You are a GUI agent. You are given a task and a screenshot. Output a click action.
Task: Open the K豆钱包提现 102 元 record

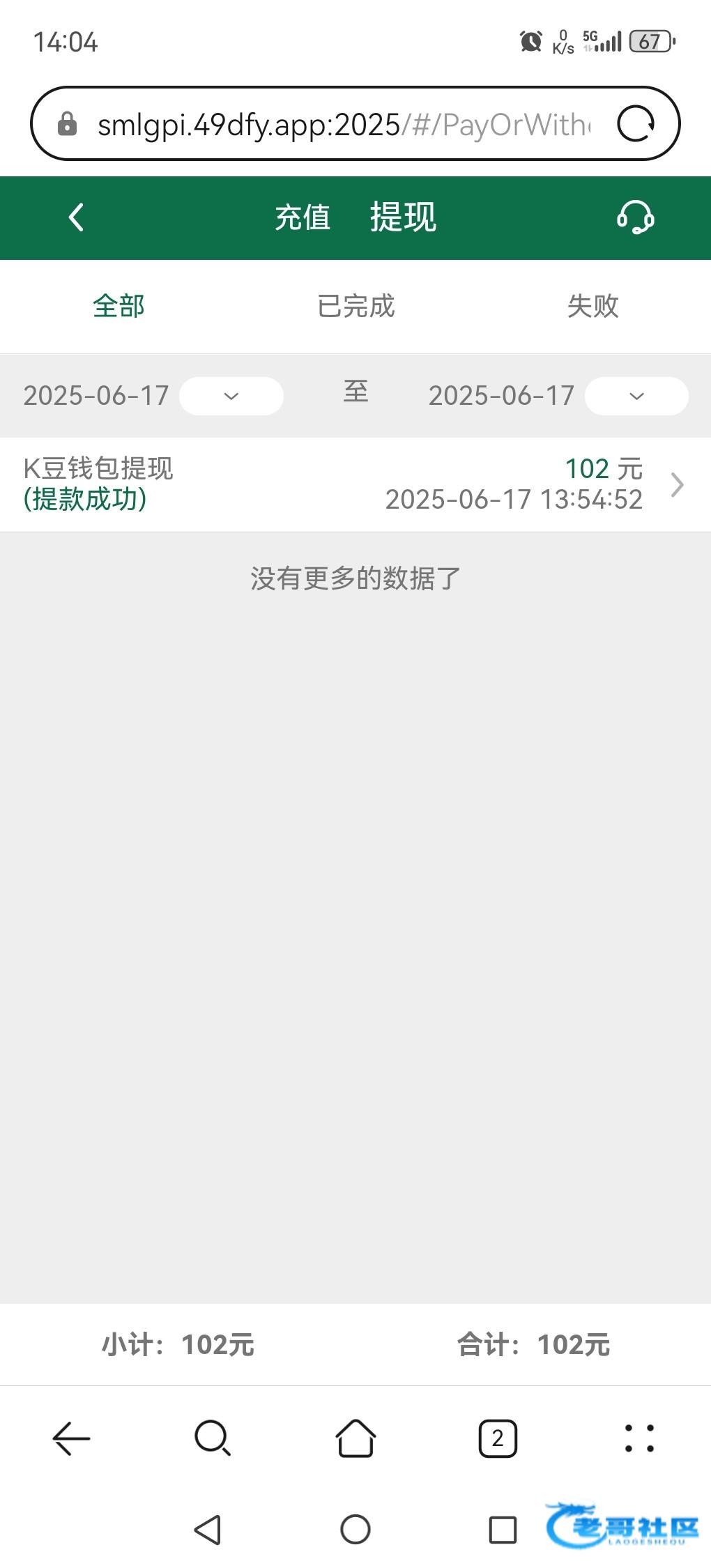(x=355, y=484)
